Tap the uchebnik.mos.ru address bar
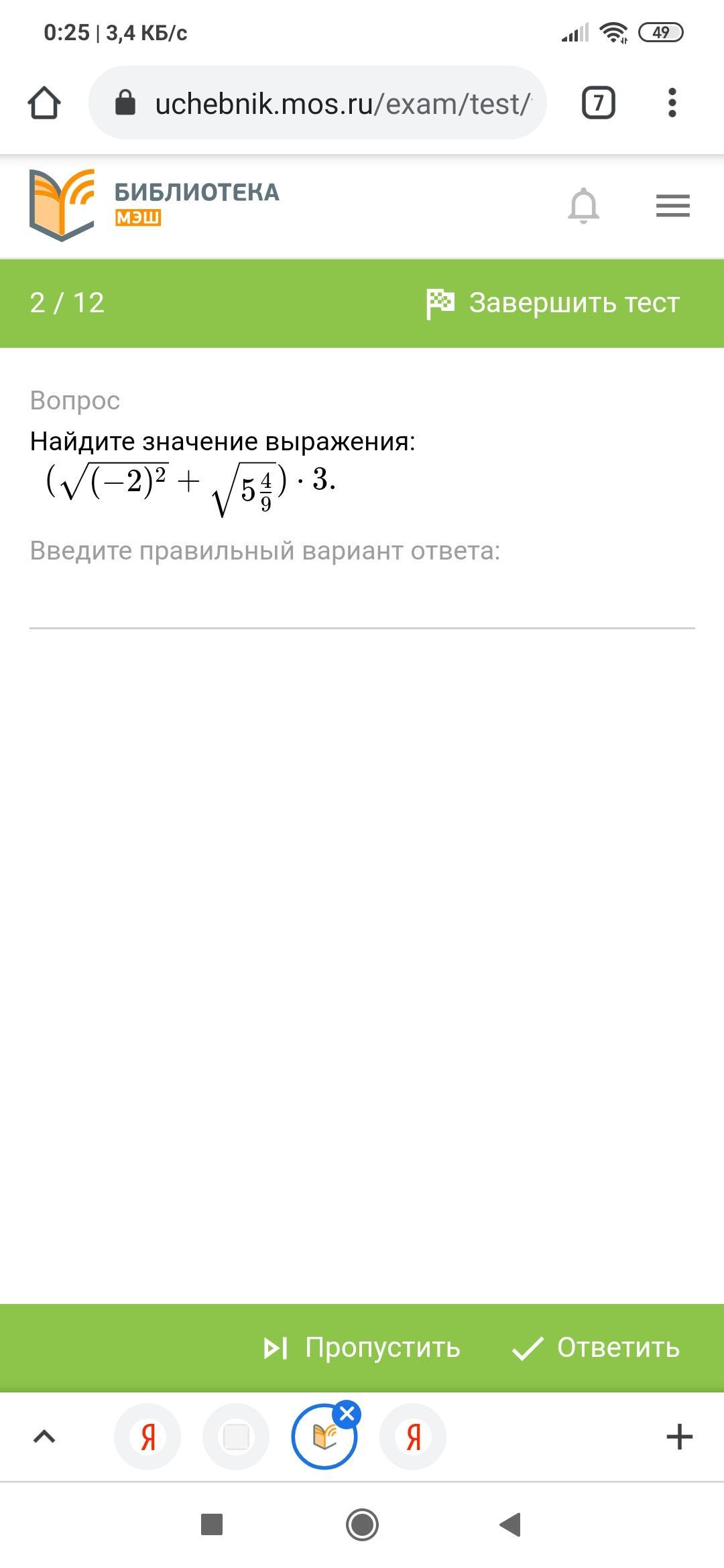This screenshot has height=1568, width=724. 318,103
